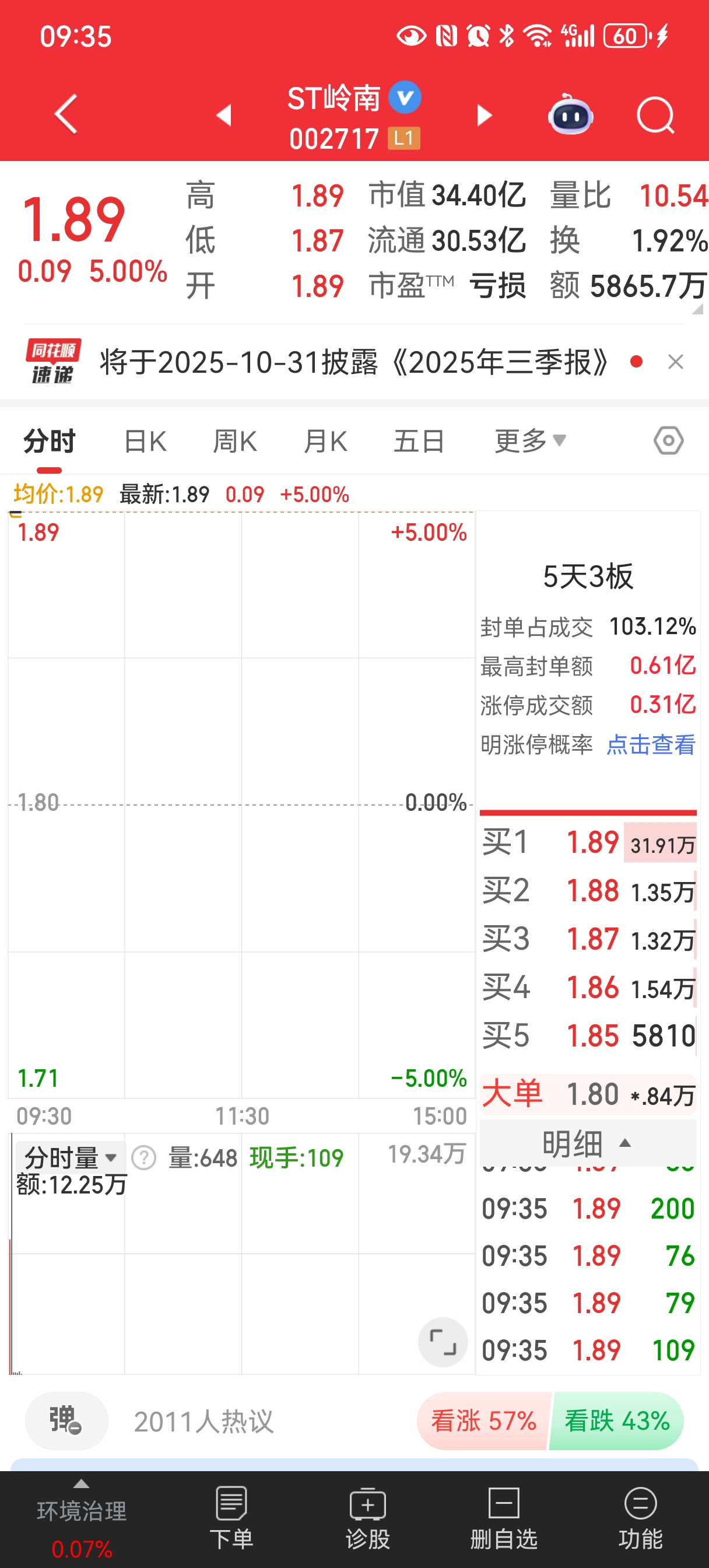Vote 看跌 bearish on this stock
709x1568 pixels.
[616, 1422]
